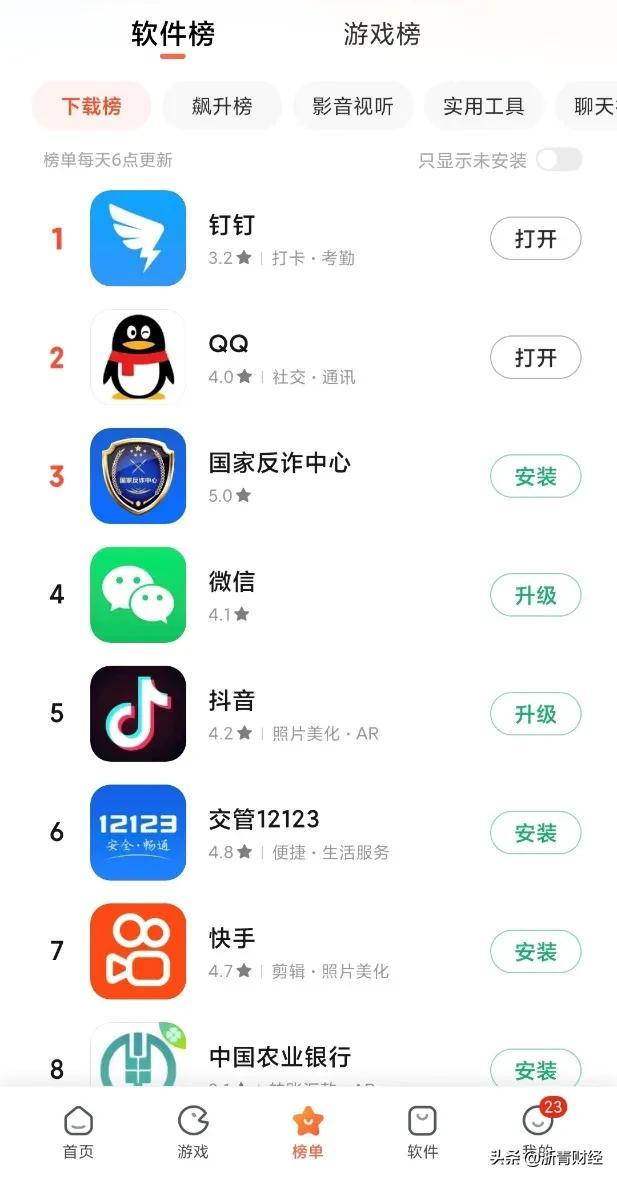The height and width of the screenshot is (1180, 617).
Task: Select the 影音视听 category chip
Action: click(x=353, y=106)
